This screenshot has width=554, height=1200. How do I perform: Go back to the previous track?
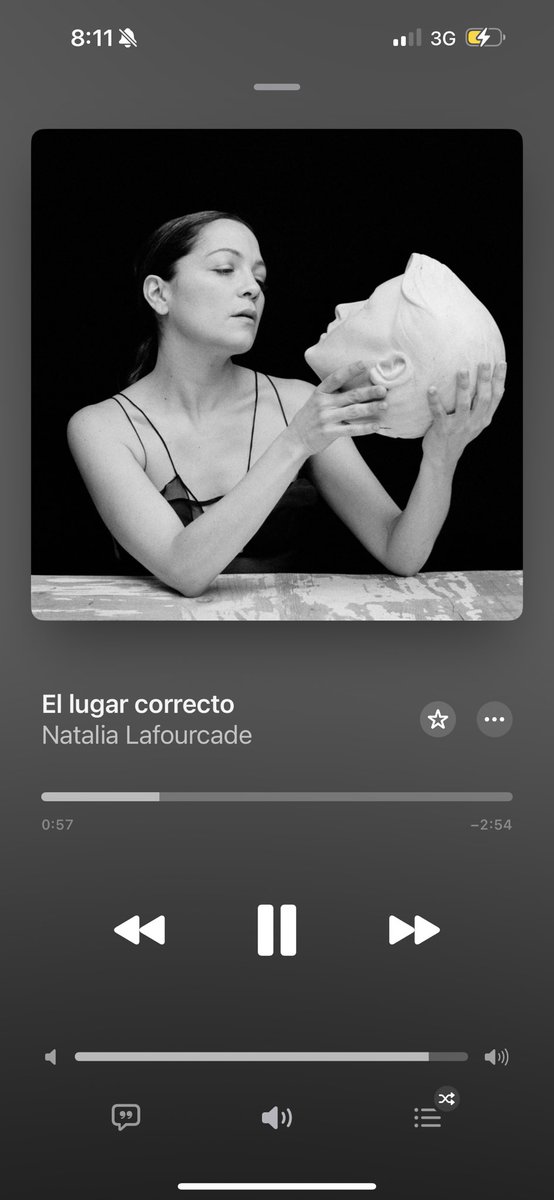click(139, 930)
